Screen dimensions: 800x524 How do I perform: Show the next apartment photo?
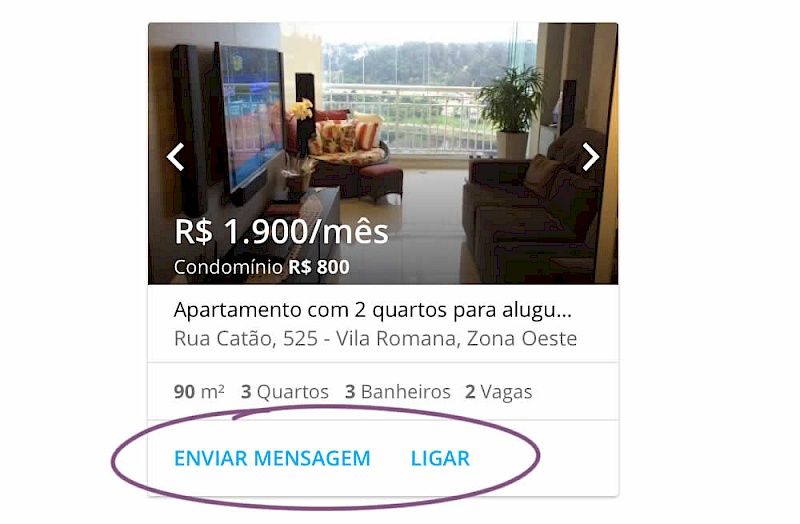click(590, 157)
